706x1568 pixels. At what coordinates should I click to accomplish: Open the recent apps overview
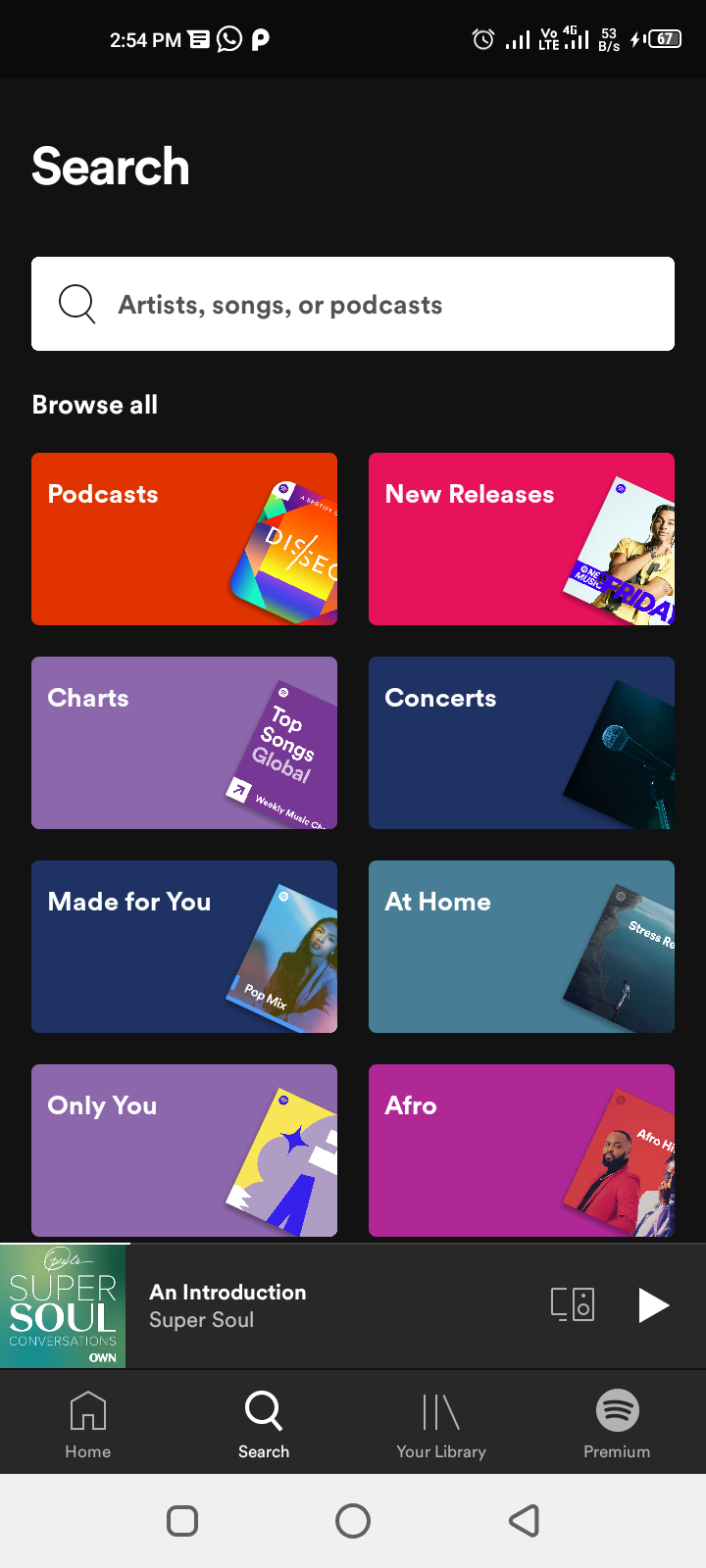pyautogui.click(x=182, y=1521)
